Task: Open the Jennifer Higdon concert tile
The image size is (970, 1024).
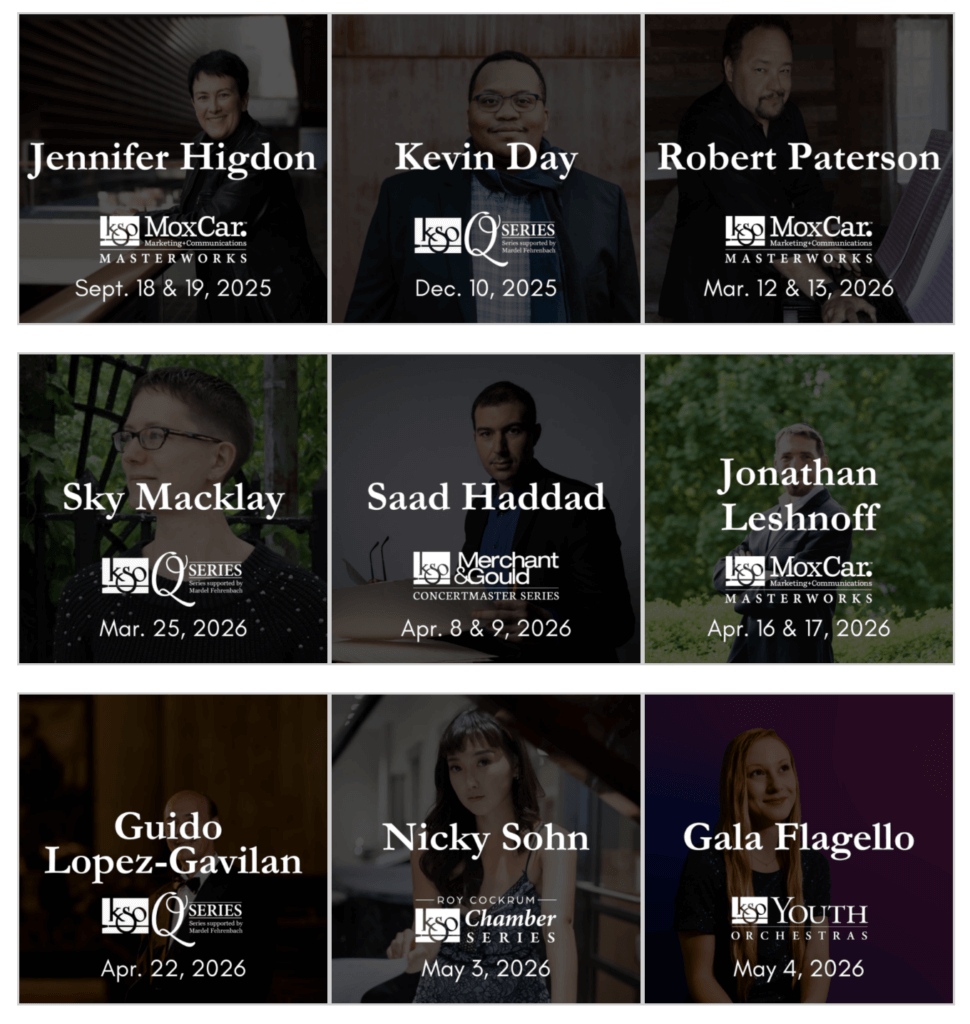Action: (x=172, y=168)
